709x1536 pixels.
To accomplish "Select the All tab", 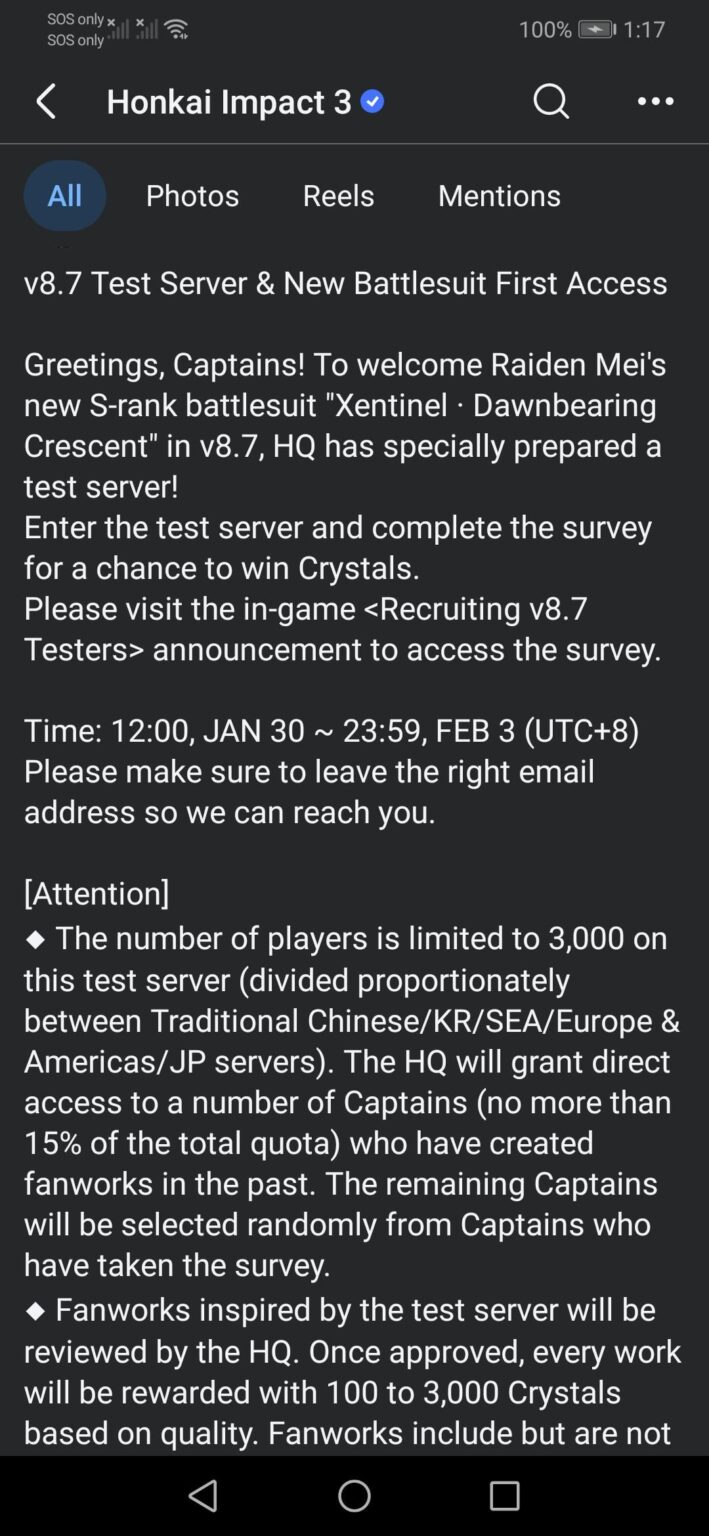I will click(64, 195).
